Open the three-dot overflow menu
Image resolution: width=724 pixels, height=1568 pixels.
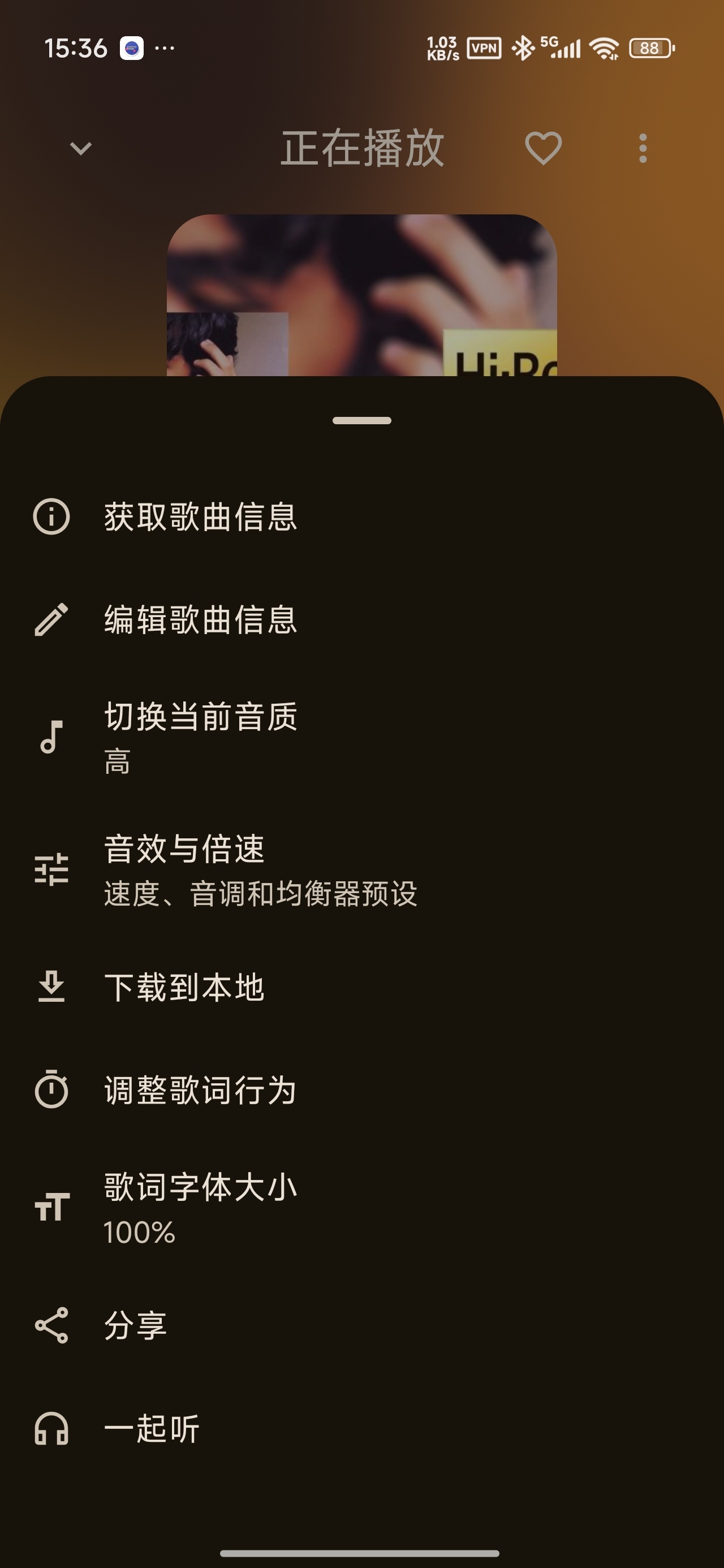(x=643, y=148)
